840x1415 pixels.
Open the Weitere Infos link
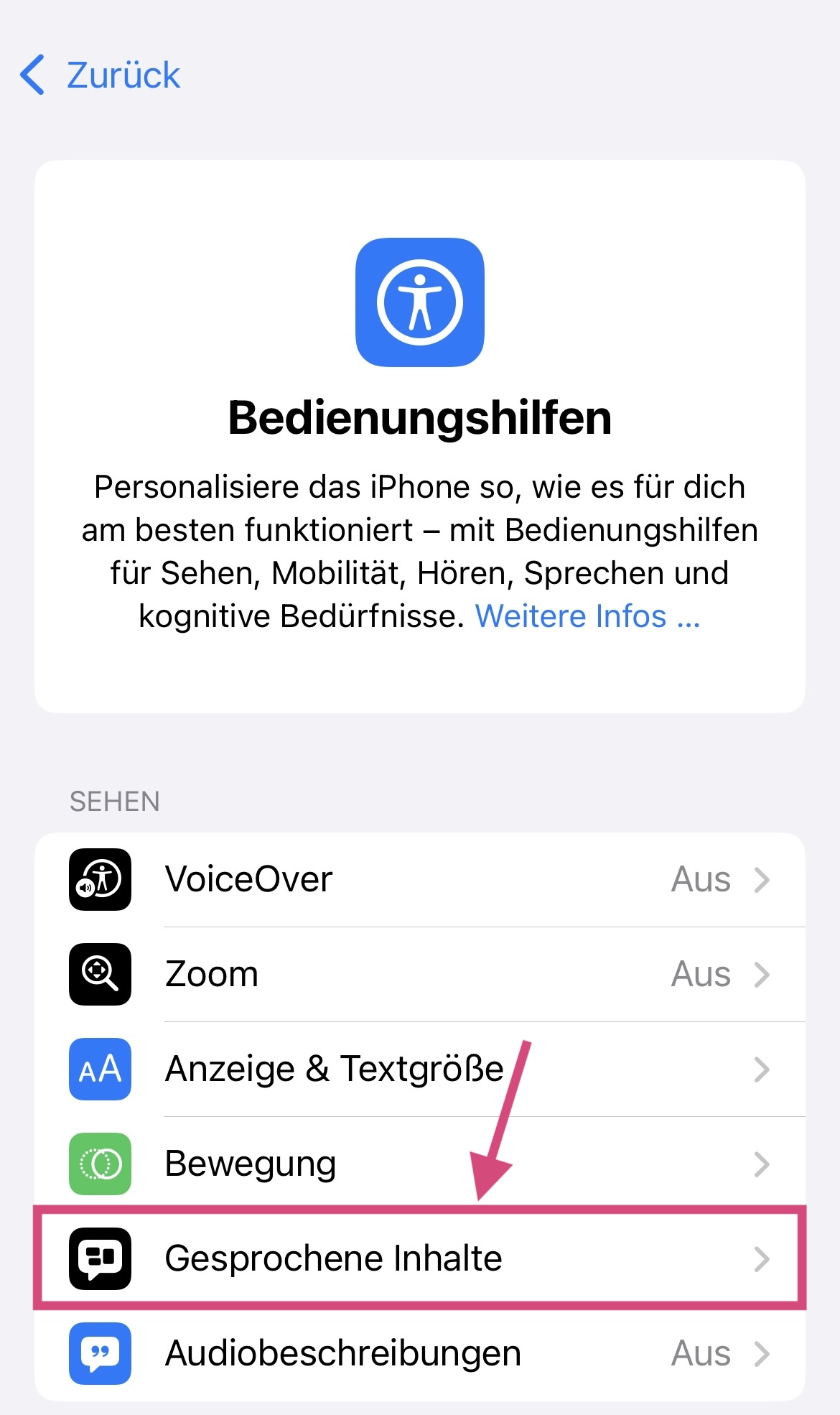pyautogui.click(x=587, y=616)
